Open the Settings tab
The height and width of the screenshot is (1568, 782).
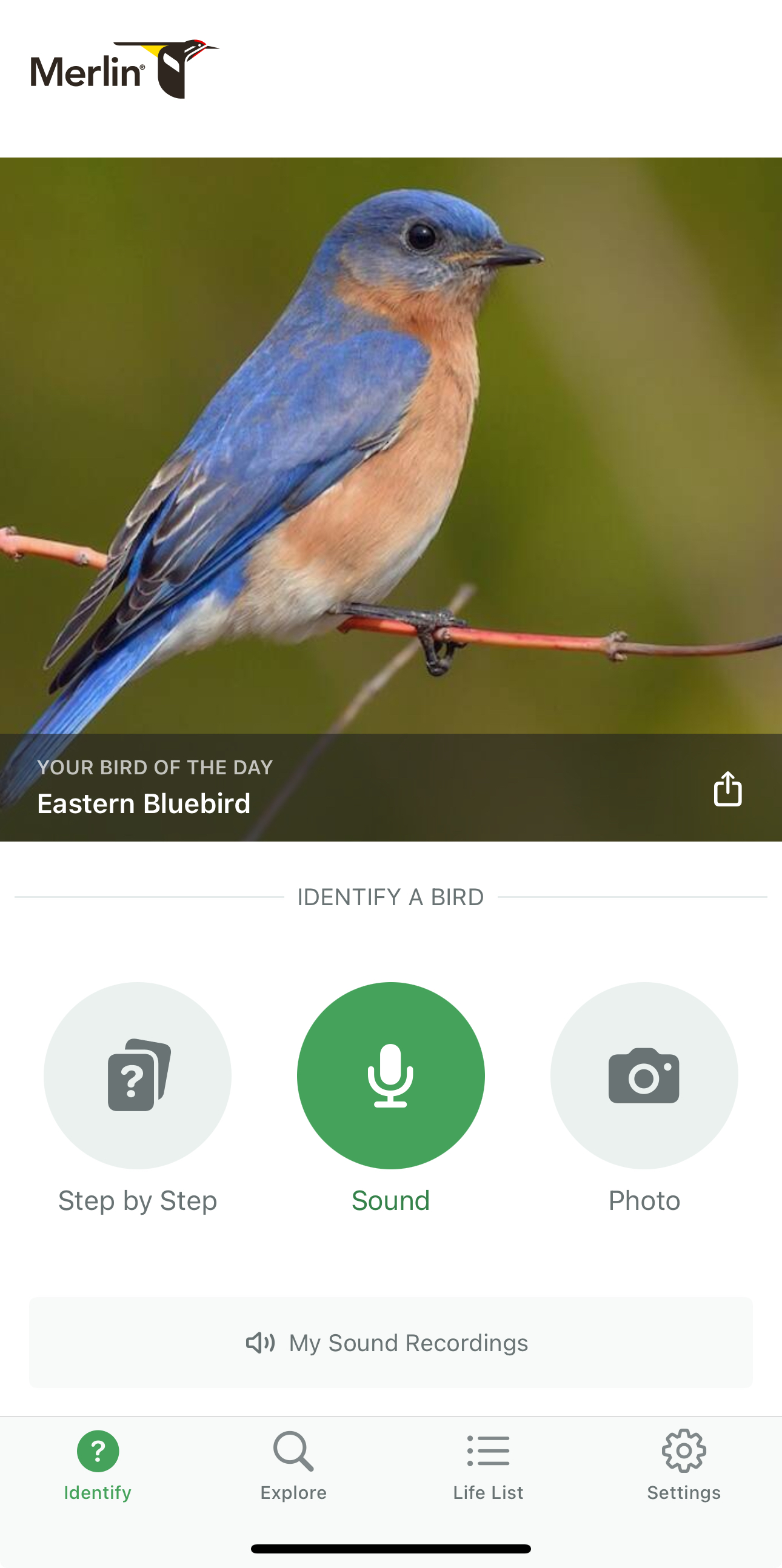click(683, 1465)
